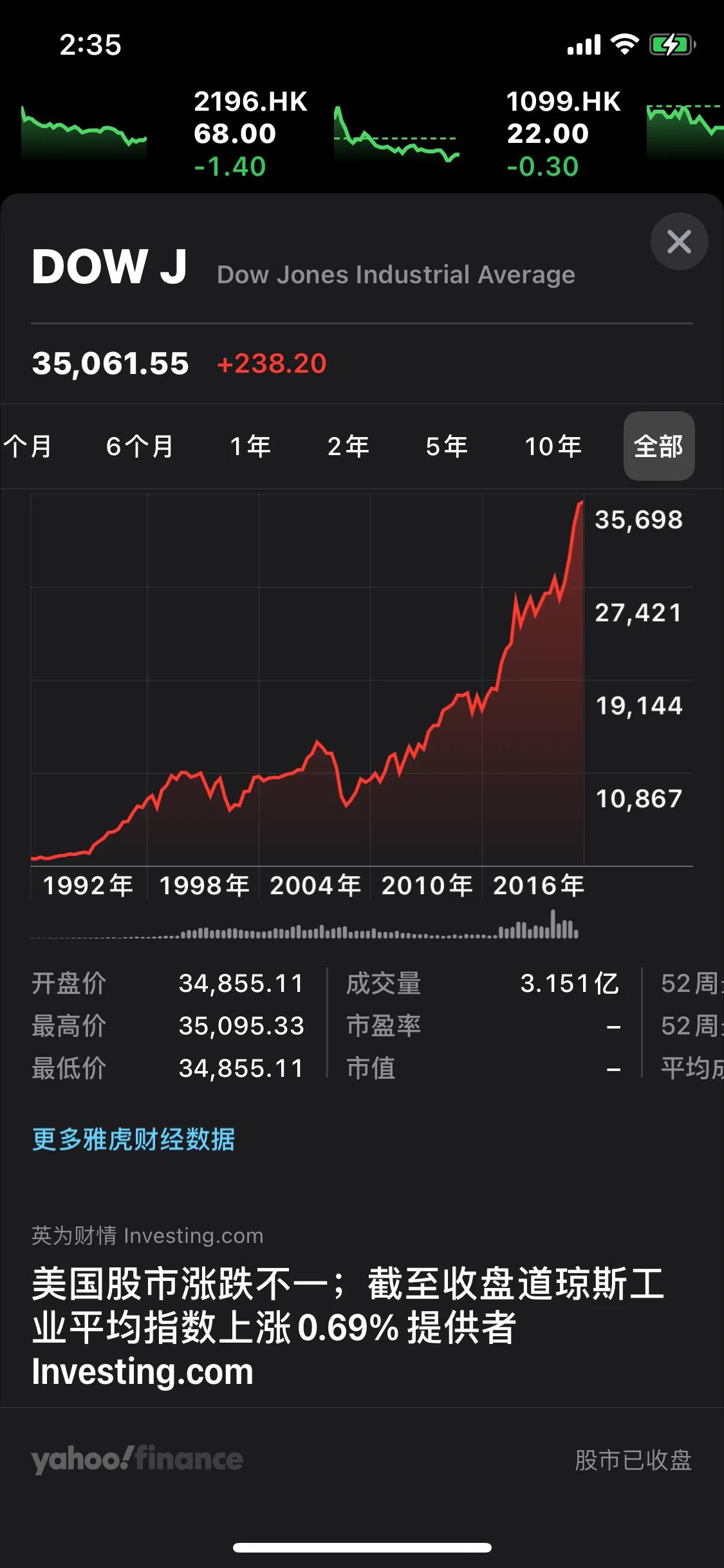Switch to the 5年 chart range
The height and width of the screenshot is (1568, 724).
(x=447, y=446)
